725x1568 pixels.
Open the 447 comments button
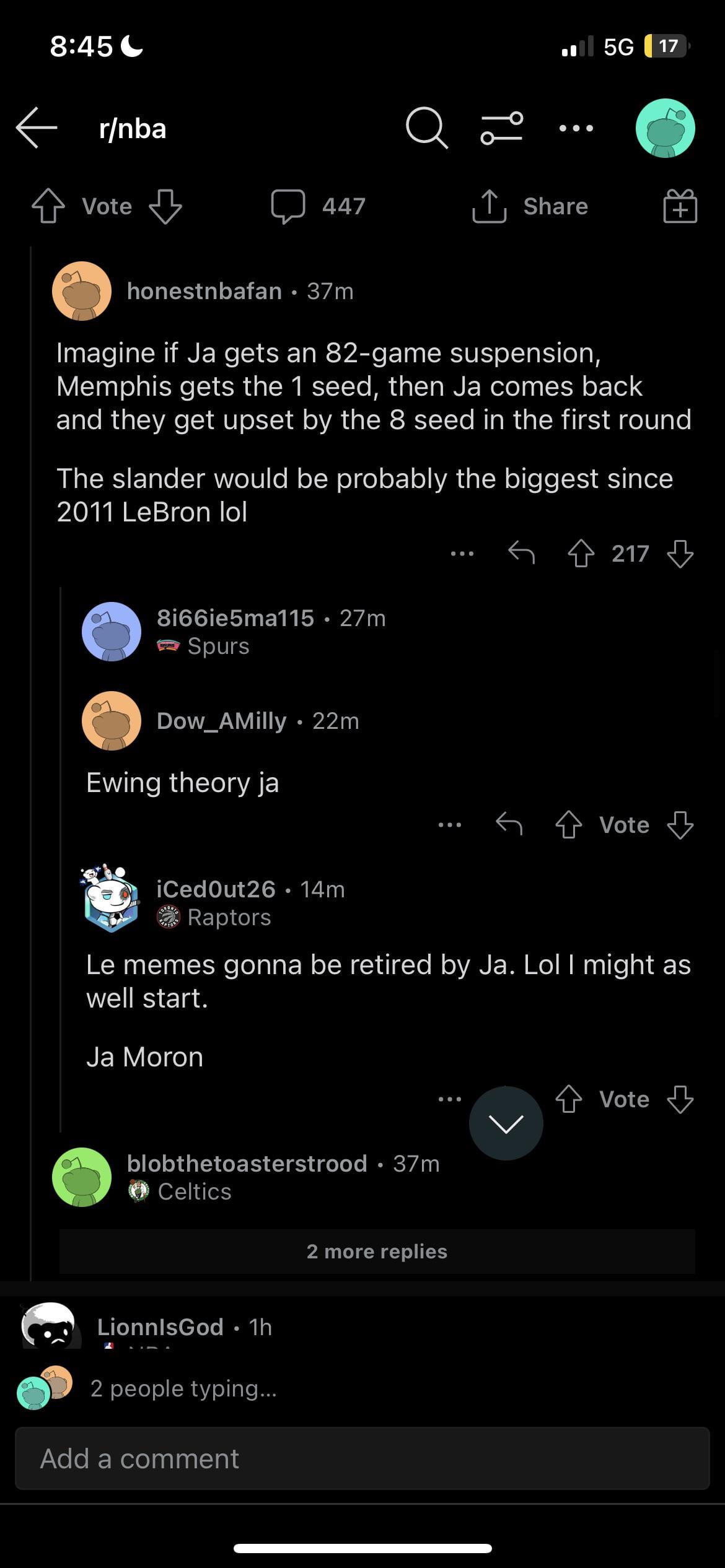click(319, 206)
